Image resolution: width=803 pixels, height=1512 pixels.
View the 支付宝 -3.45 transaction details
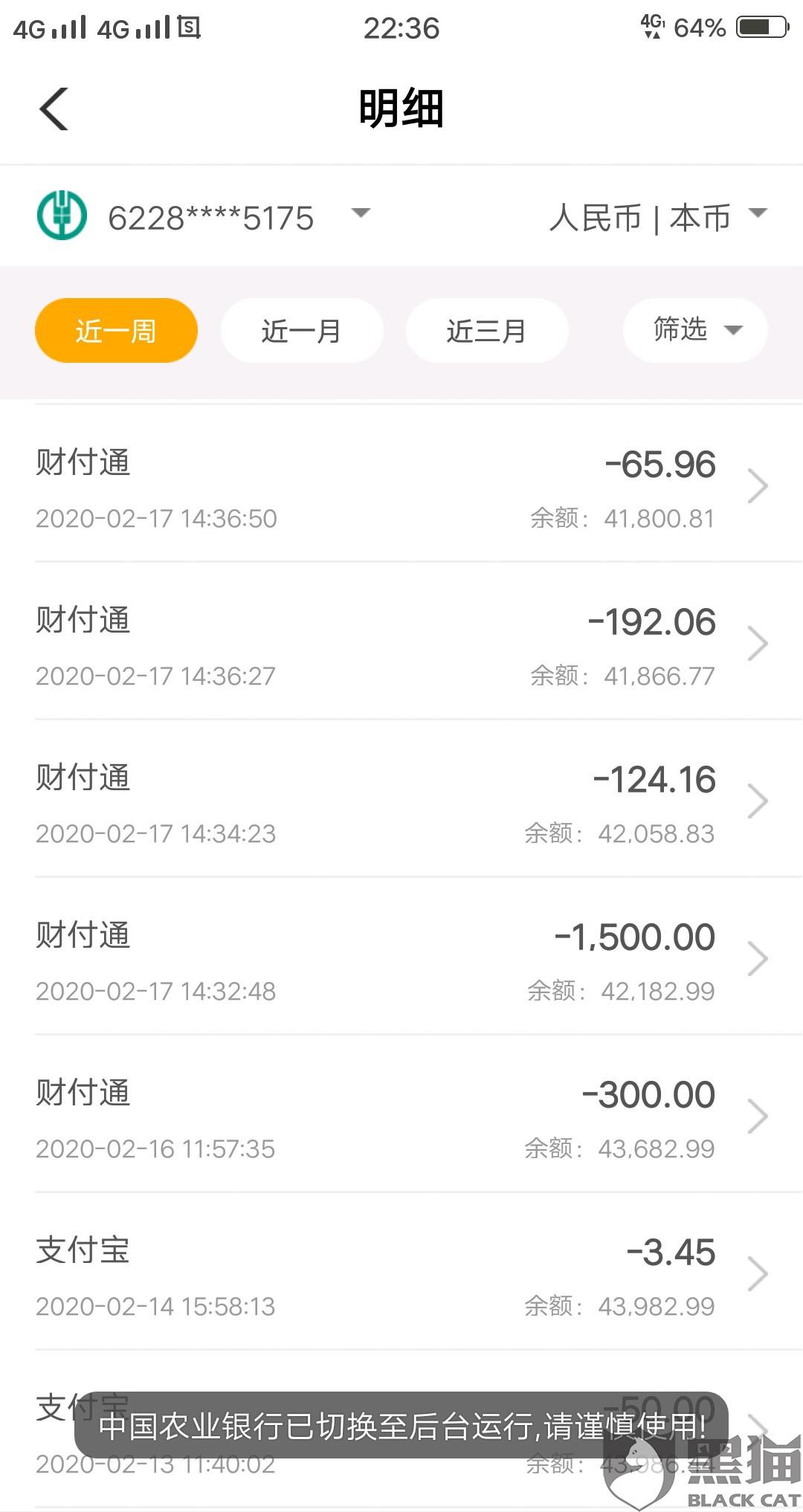point(401,1275)
